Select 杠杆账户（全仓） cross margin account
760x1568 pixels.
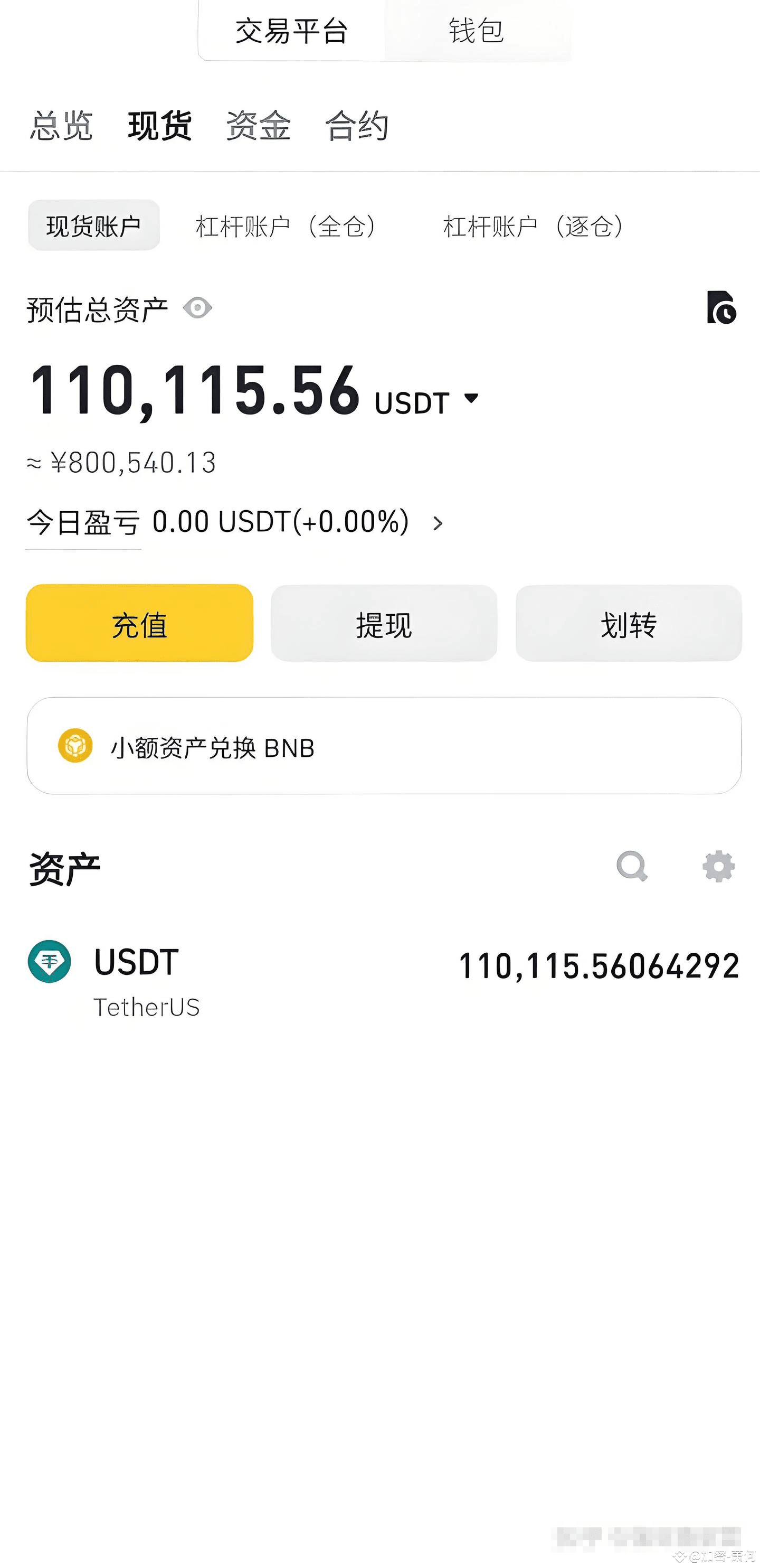pyautogui.click(x=286, y=226)
